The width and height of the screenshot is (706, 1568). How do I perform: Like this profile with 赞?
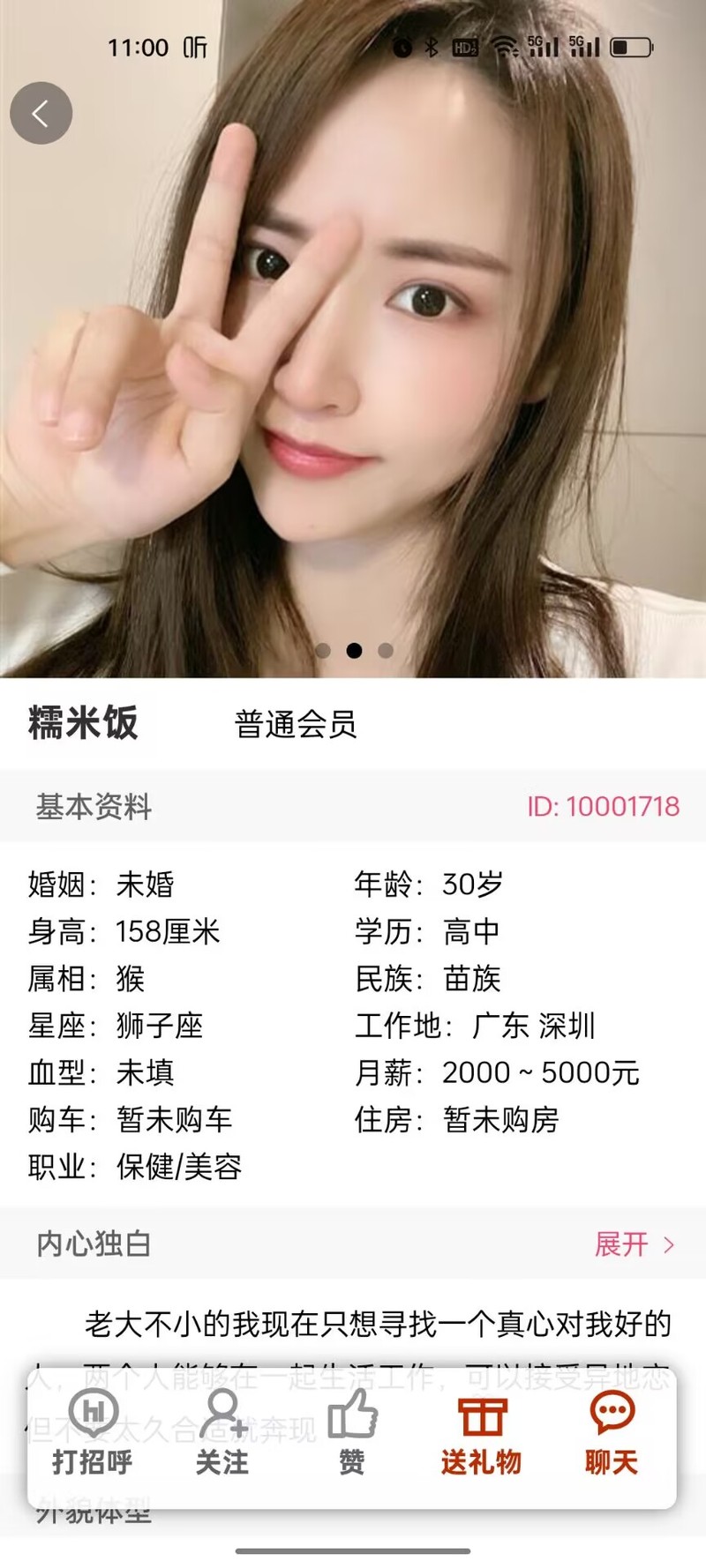tap(352, 1433)
